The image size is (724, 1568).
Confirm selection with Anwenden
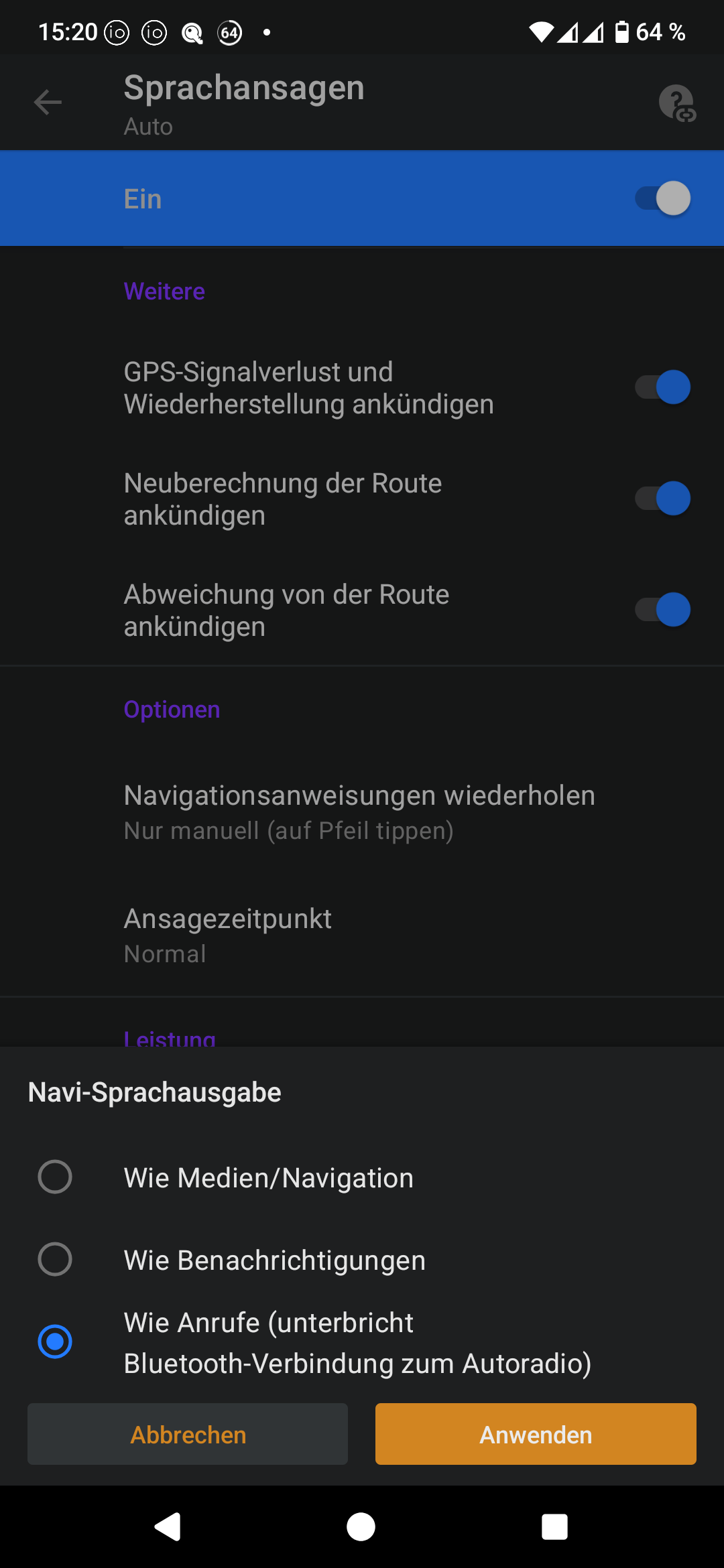coord(536,1434)
